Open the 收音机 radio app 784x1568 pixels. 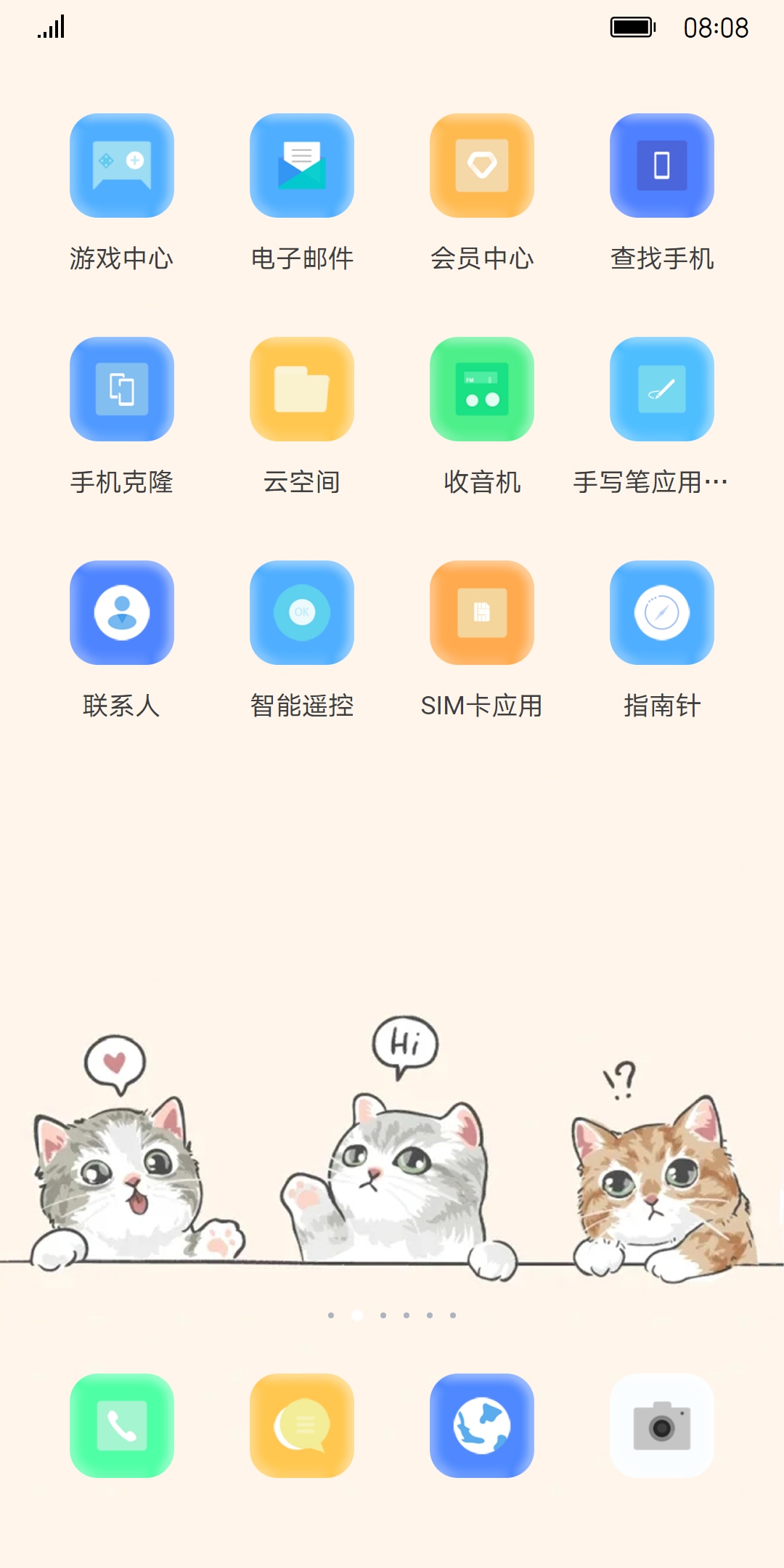(482, 389)
